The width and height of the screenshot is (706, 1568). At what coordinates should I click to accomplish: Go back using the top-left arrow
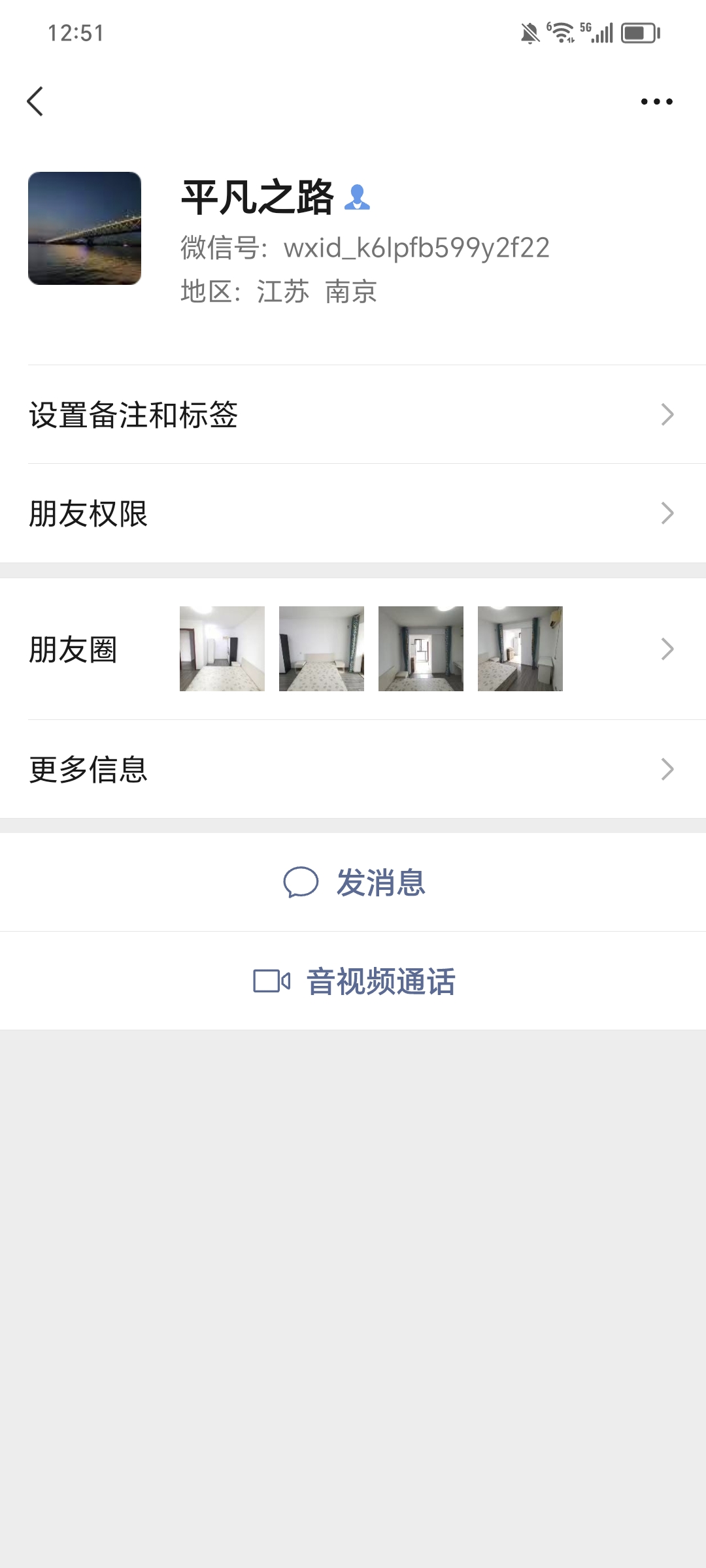[x=35, y=101]
